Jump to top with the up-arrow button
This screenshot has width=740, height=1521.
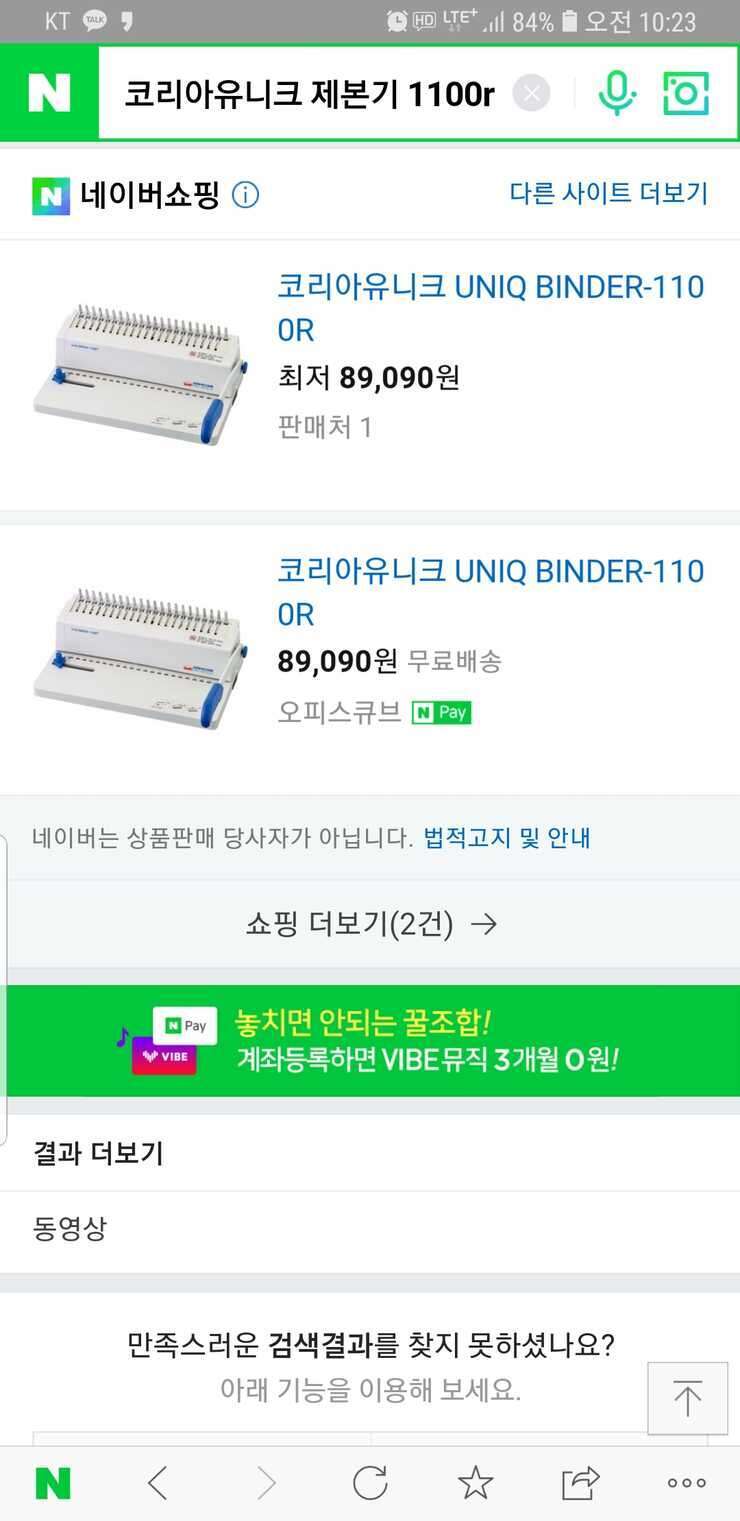click(x=687, y=1397)
